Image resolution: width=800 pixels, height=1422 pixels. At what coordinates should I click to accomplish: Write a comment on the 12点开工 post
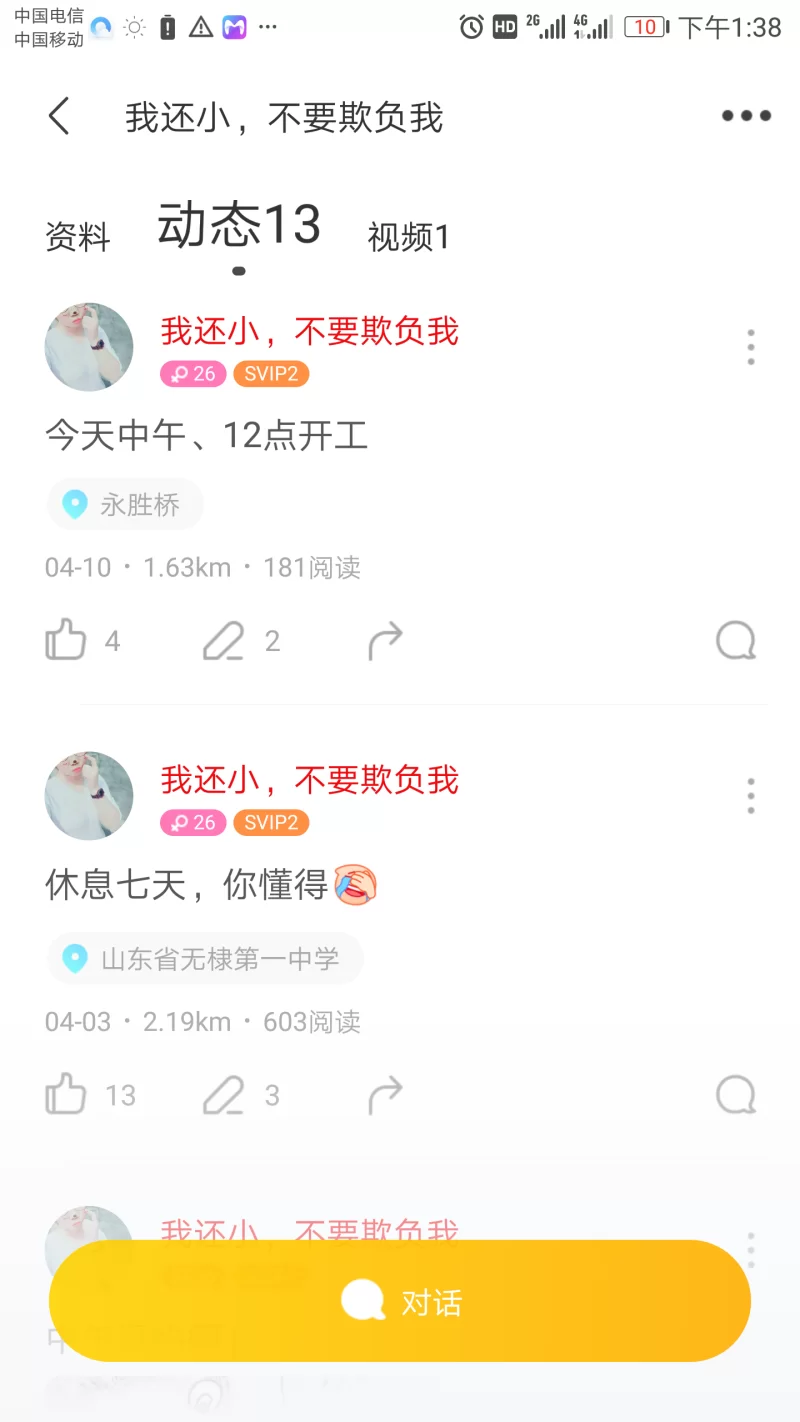(x=224, y=640)
